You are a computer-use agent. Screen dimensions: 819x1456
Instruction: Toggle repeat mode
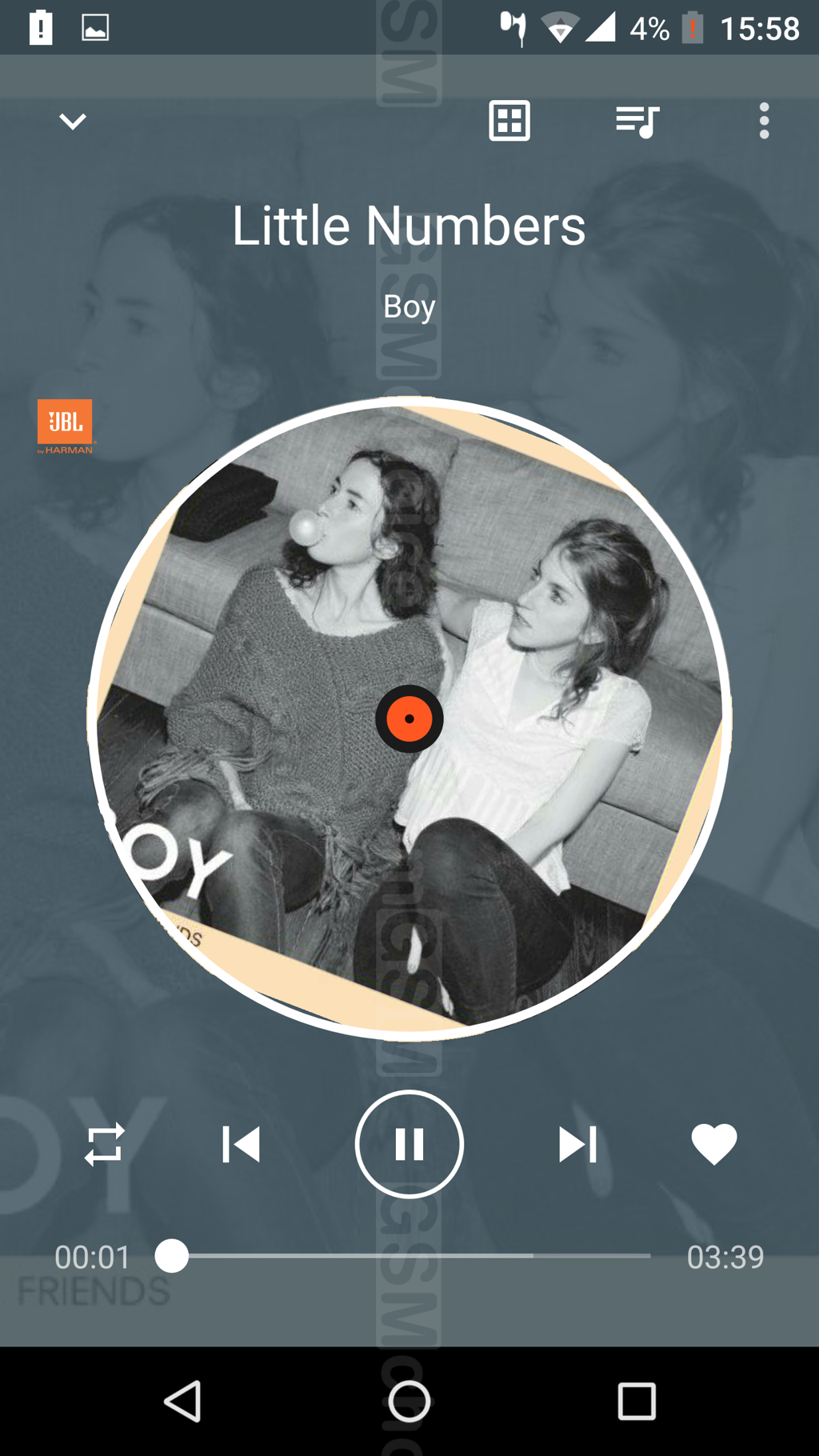105,1144
